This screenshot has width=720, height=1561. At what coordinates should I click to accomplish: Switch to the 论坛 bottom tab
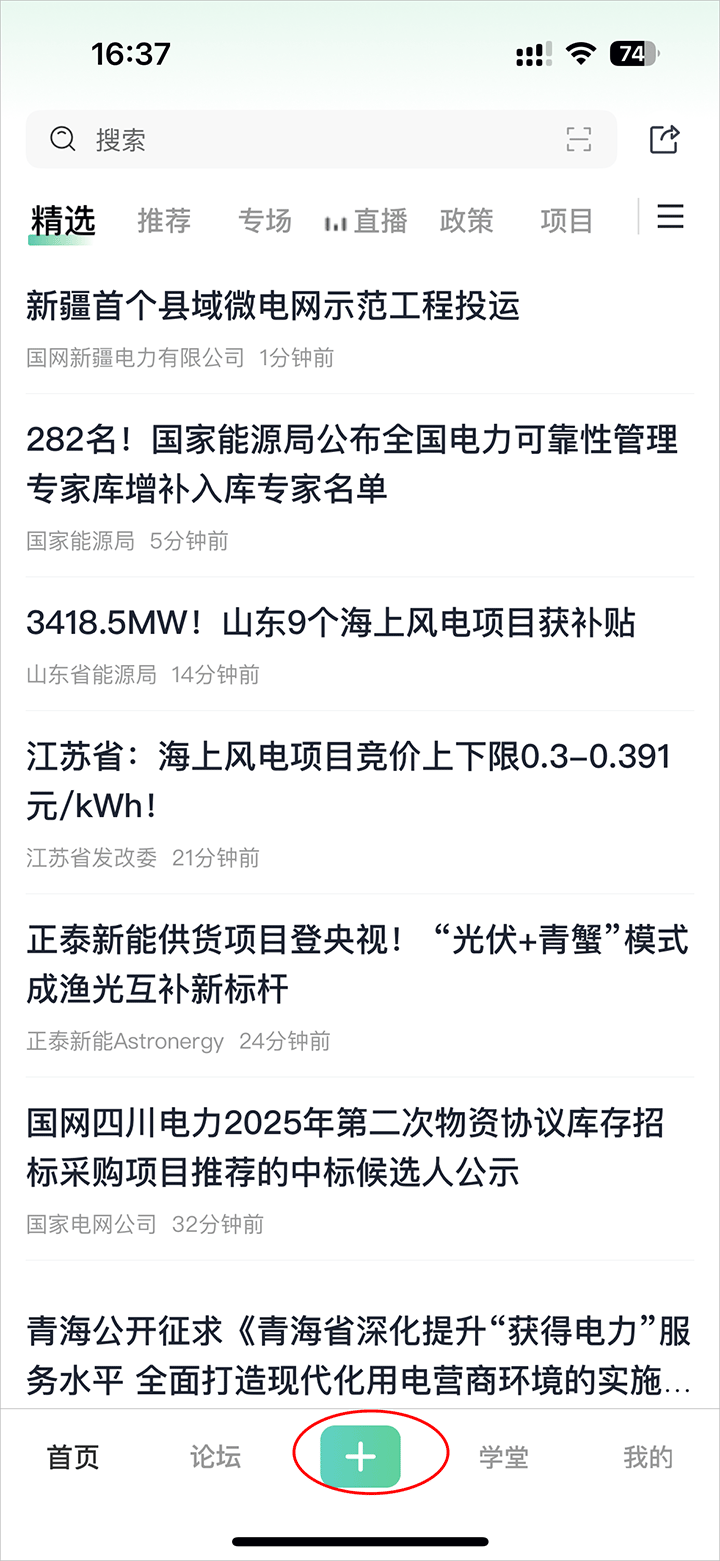[x=216, y=1457]
